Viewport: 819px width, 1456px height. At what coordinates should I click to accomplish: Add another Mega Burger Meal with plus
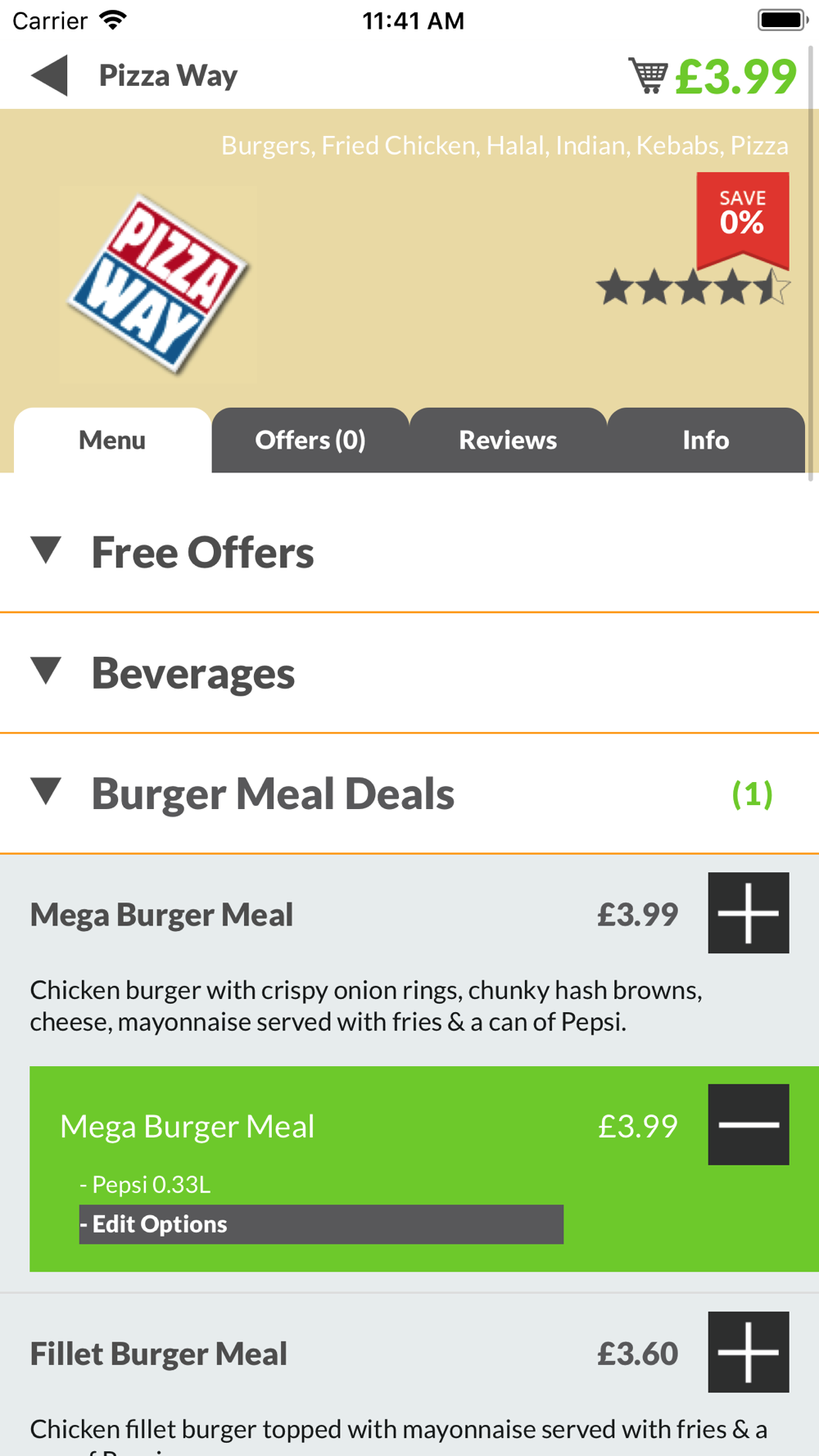(x=749, y=912)
